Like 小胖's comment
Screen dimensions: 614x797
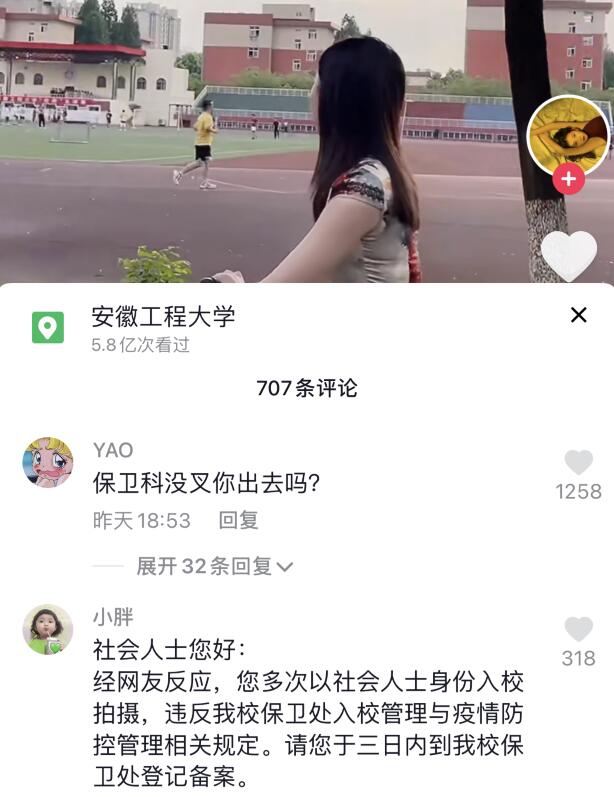coord(578,629)
